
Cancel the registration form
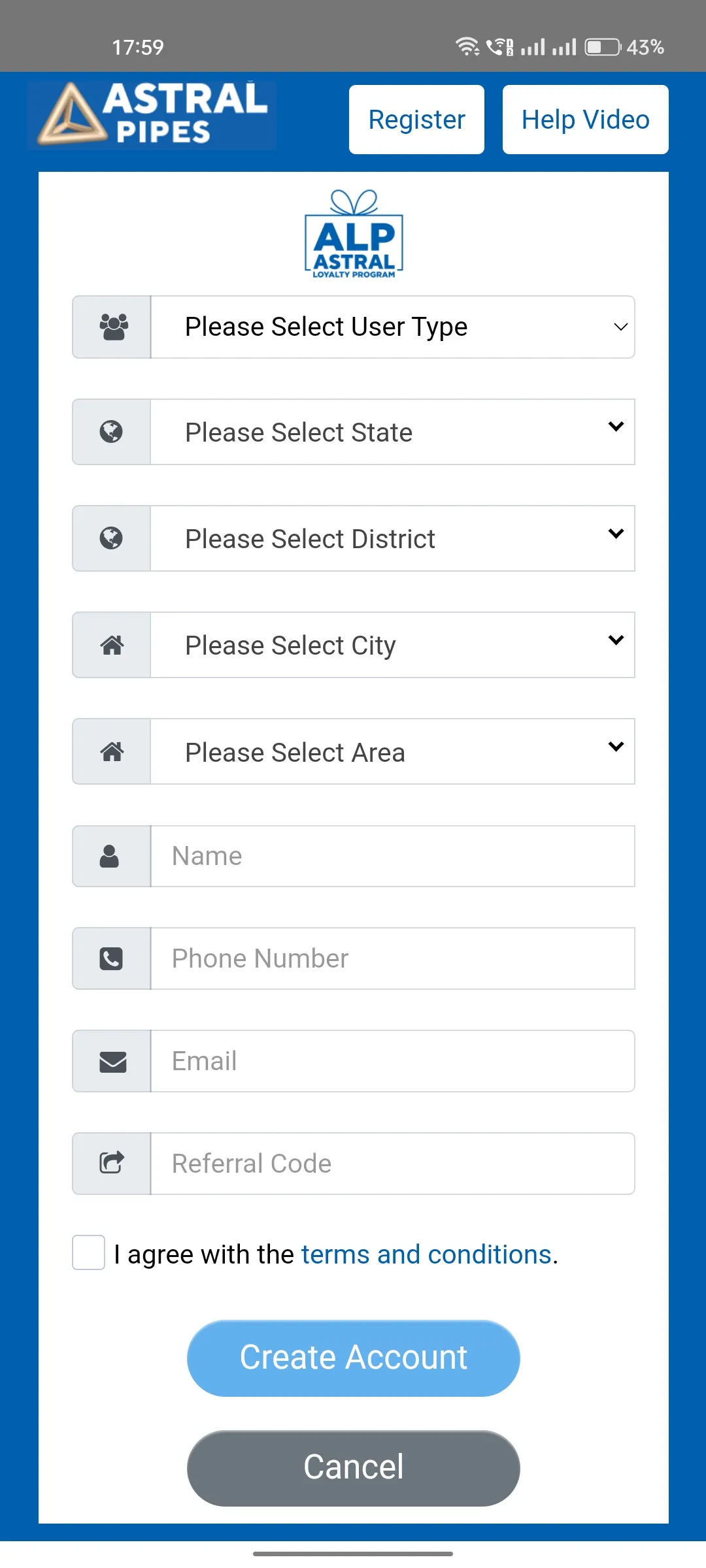353,1467
